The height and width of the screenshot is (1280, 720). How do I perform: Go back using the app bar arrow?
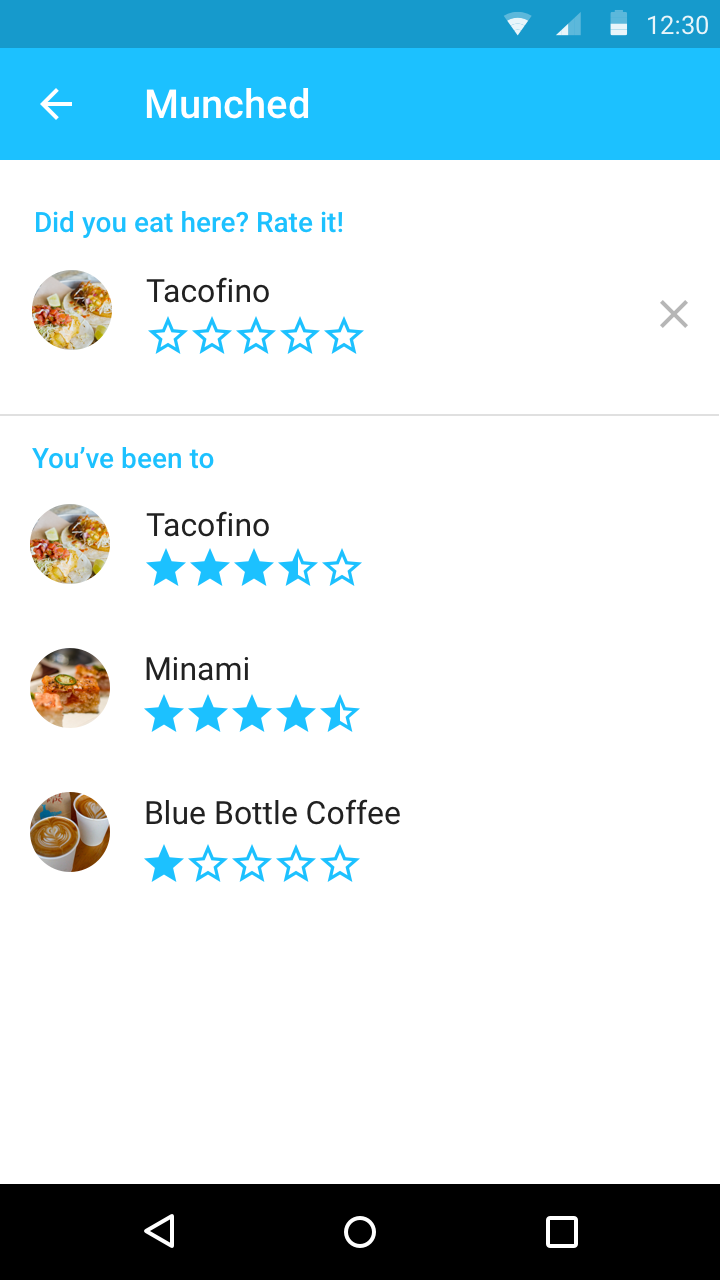point(56,104)
